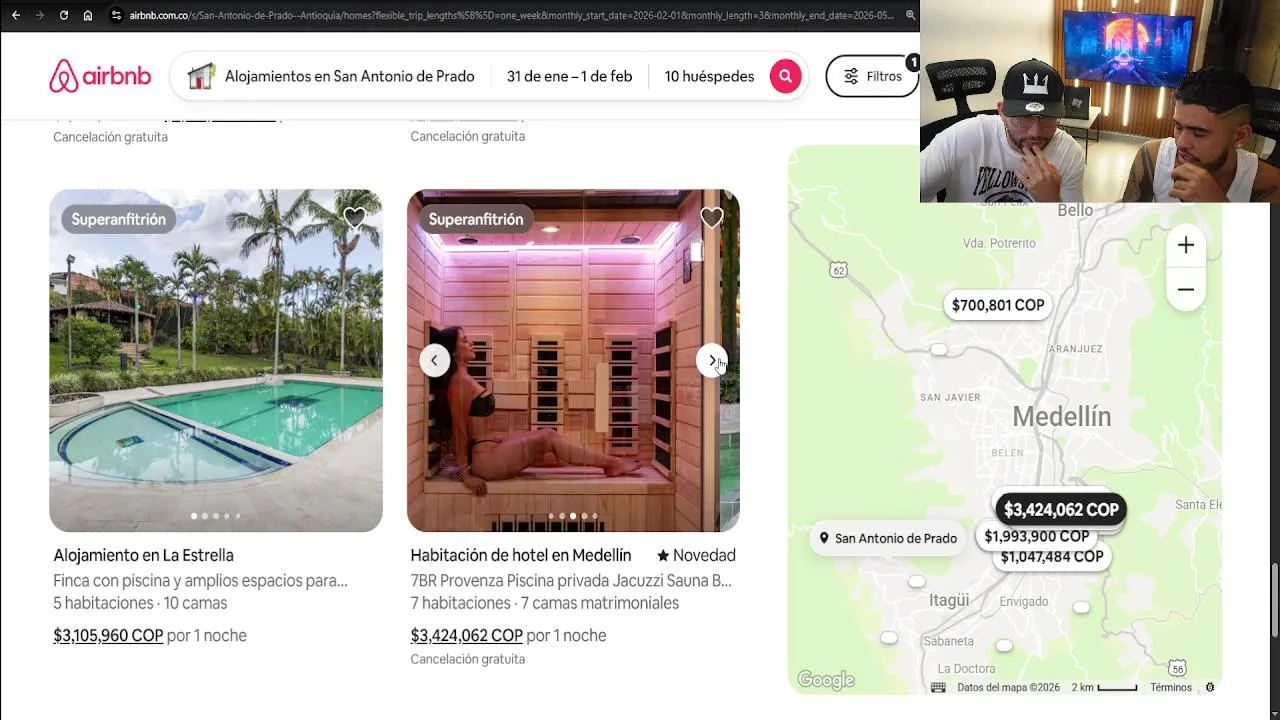This screenshot has height=720, width=1280.
Task: Save Habitación de hotel en Medellín to favorites
Action: [711, 218]
